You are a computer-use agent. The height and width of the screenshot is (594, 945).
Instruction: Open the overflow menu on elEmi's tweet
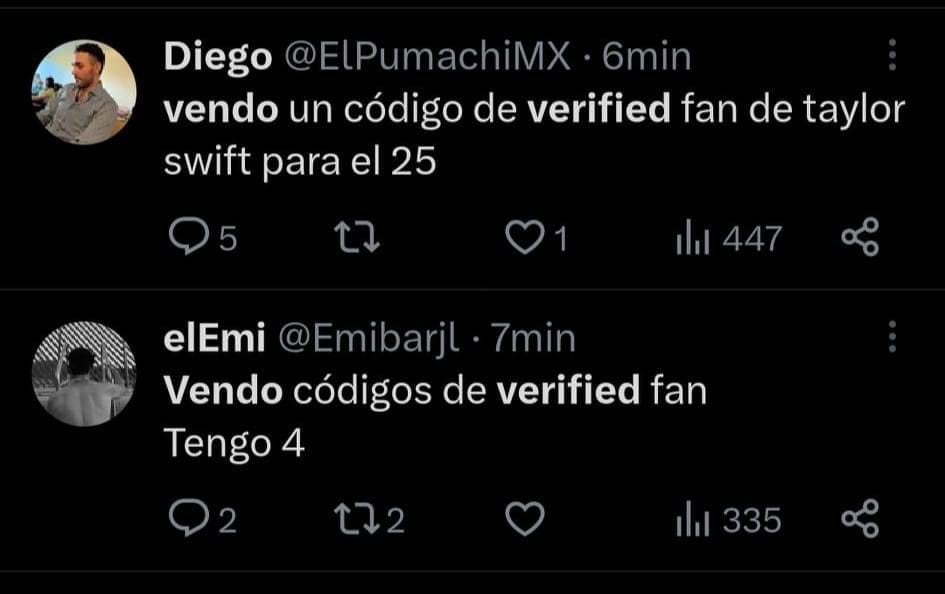tap(893, 338)
